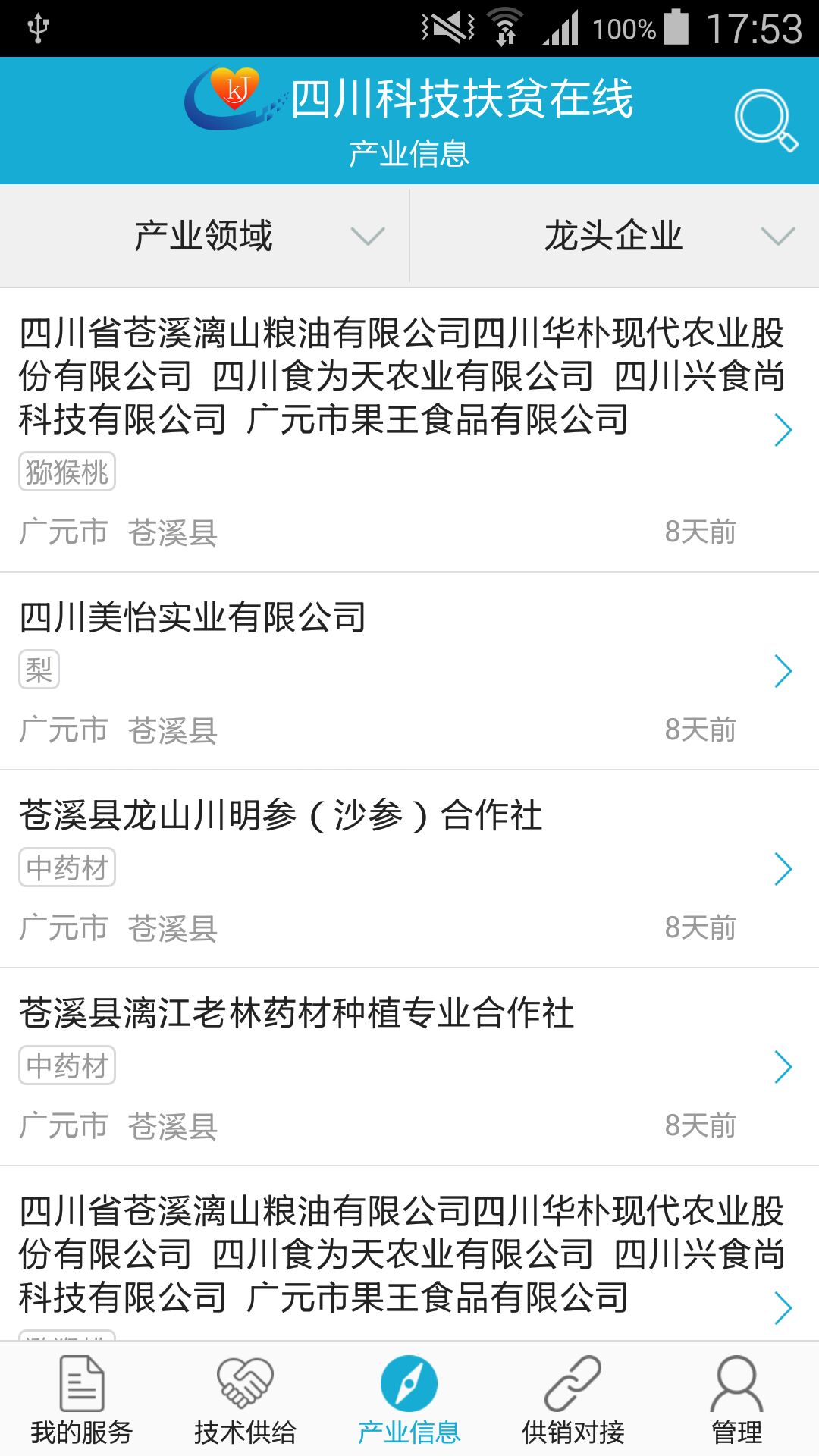This screenshot has width=819, height=1456.
Task: Open the 四川美怡实业有限公司 entry
Action: [409, 671]
